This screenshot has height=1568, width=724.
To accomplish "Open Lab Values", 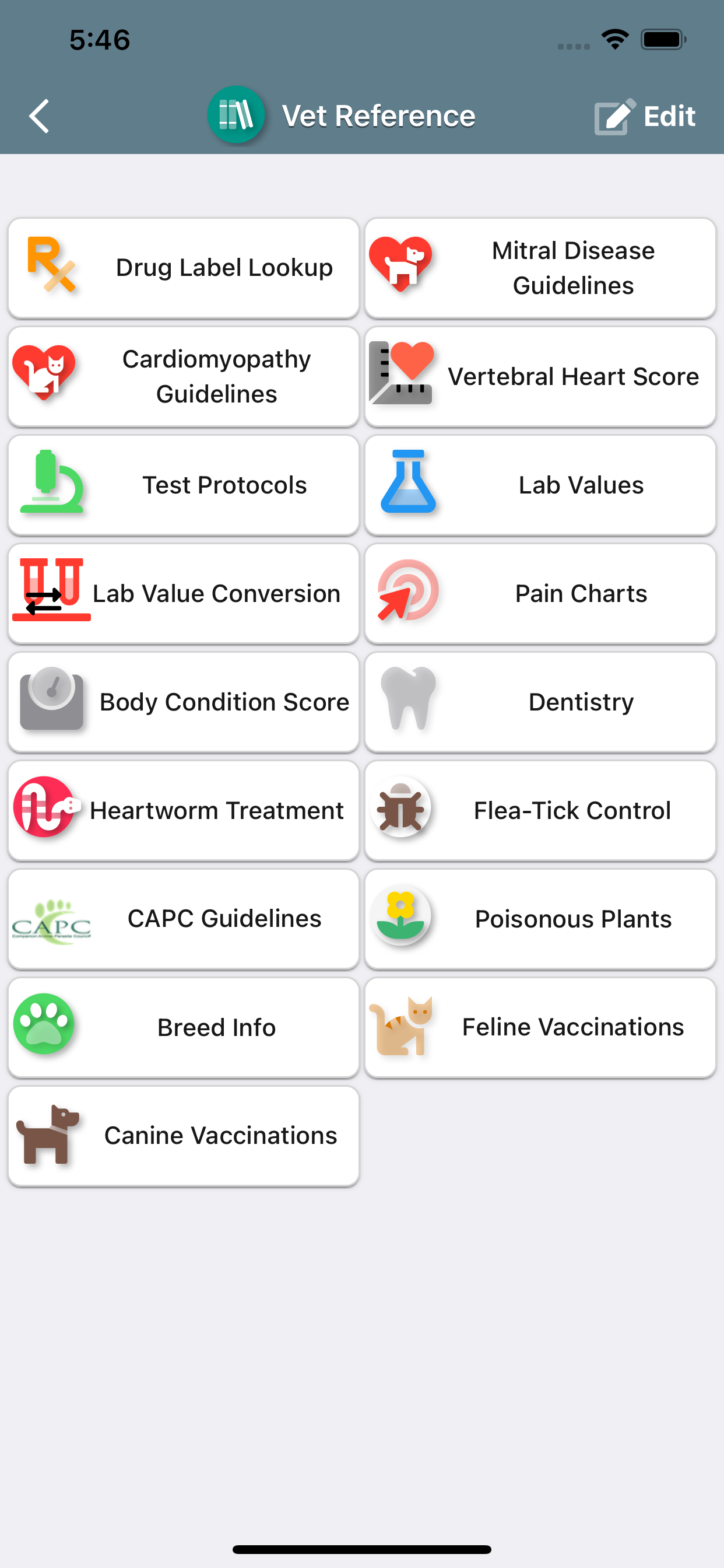I will pos(540,485).
